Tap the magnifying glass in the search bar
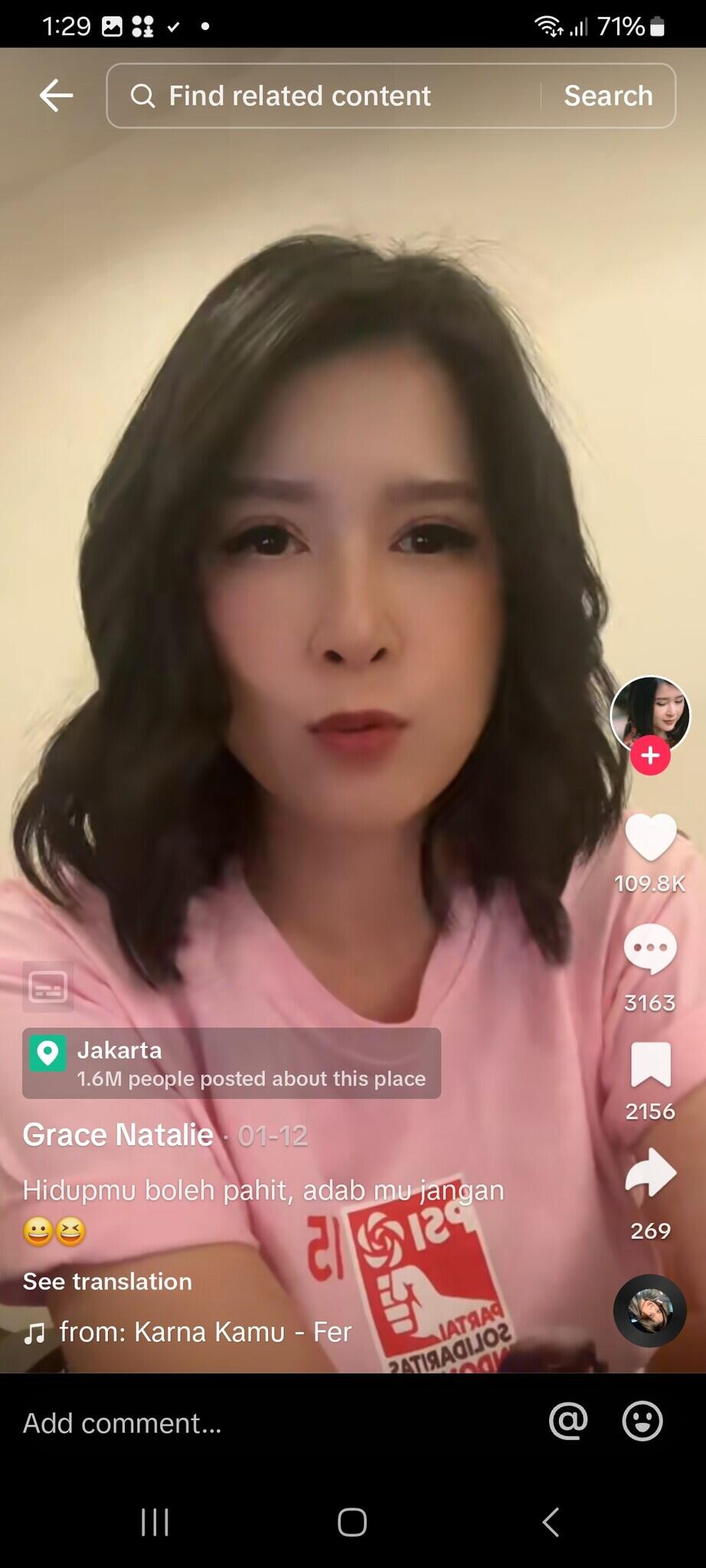This screenshot has height=1568, width=706. point(143,95)
